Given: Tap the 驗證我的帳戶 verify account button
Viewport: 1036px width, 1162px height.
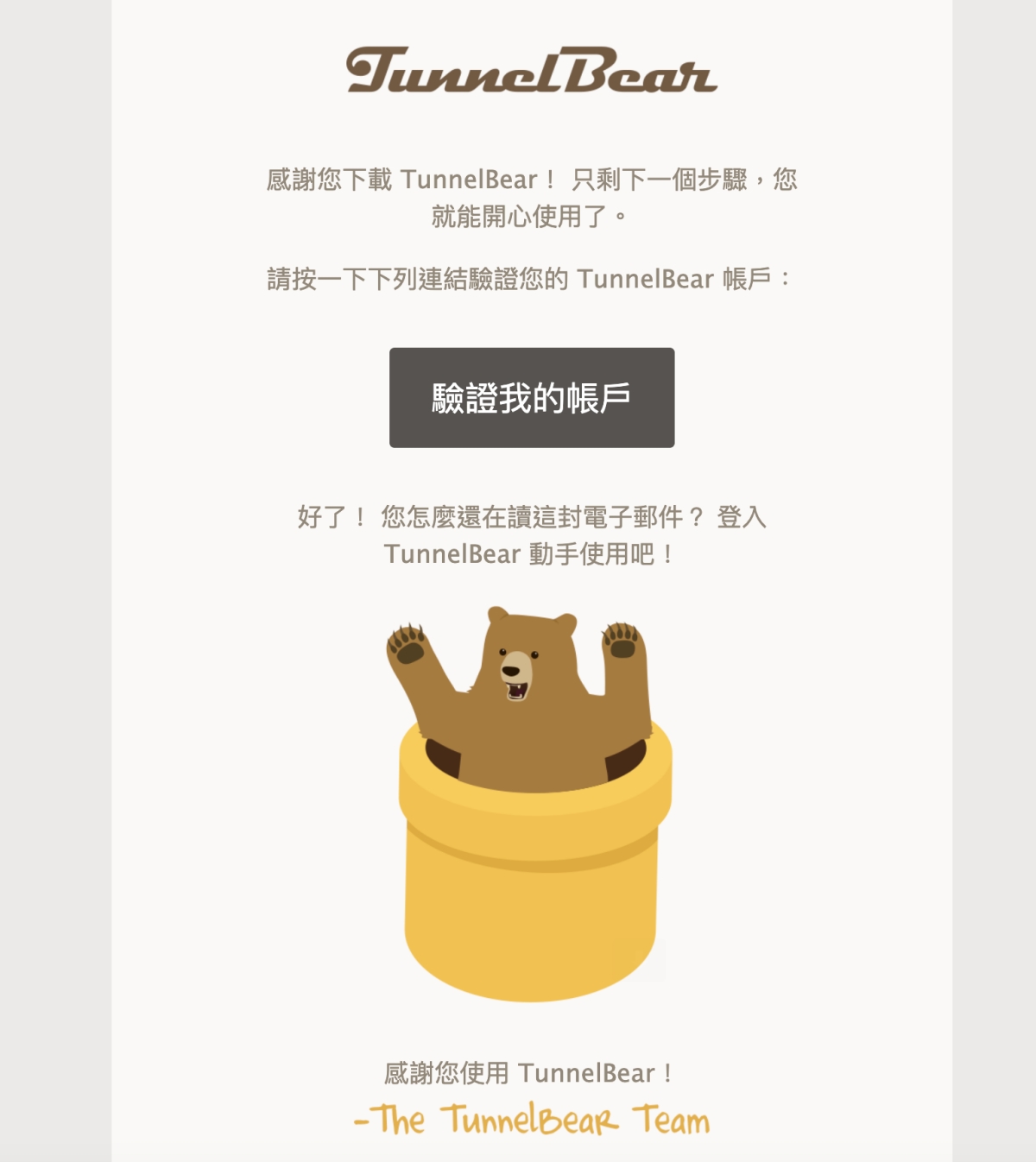Looking at the screenshot, I should (532, 398).
